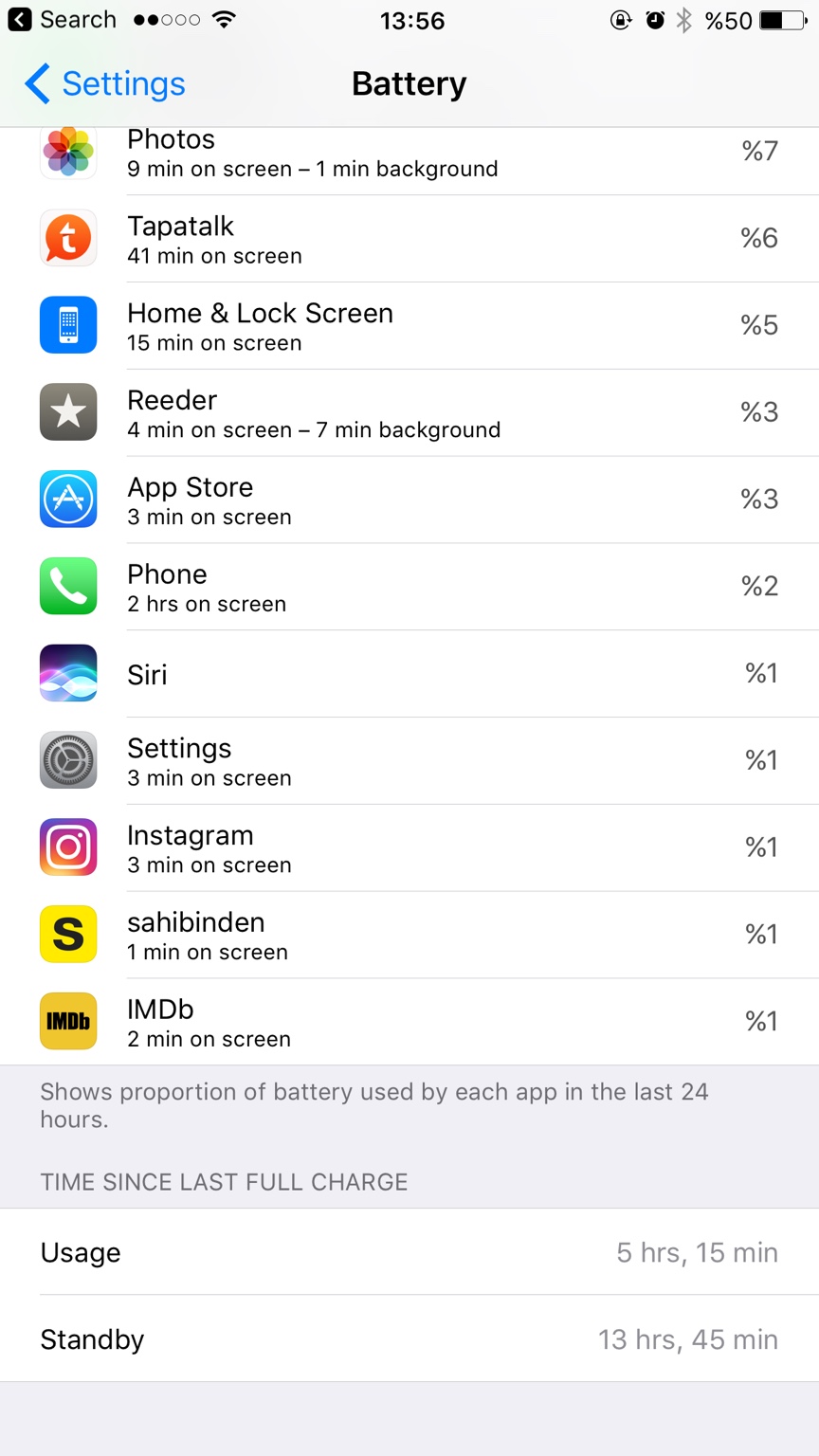Tap the IMDb usage row
Image resolution: width=819 pixels, height=1456 pixels.
click(409, 1023)
